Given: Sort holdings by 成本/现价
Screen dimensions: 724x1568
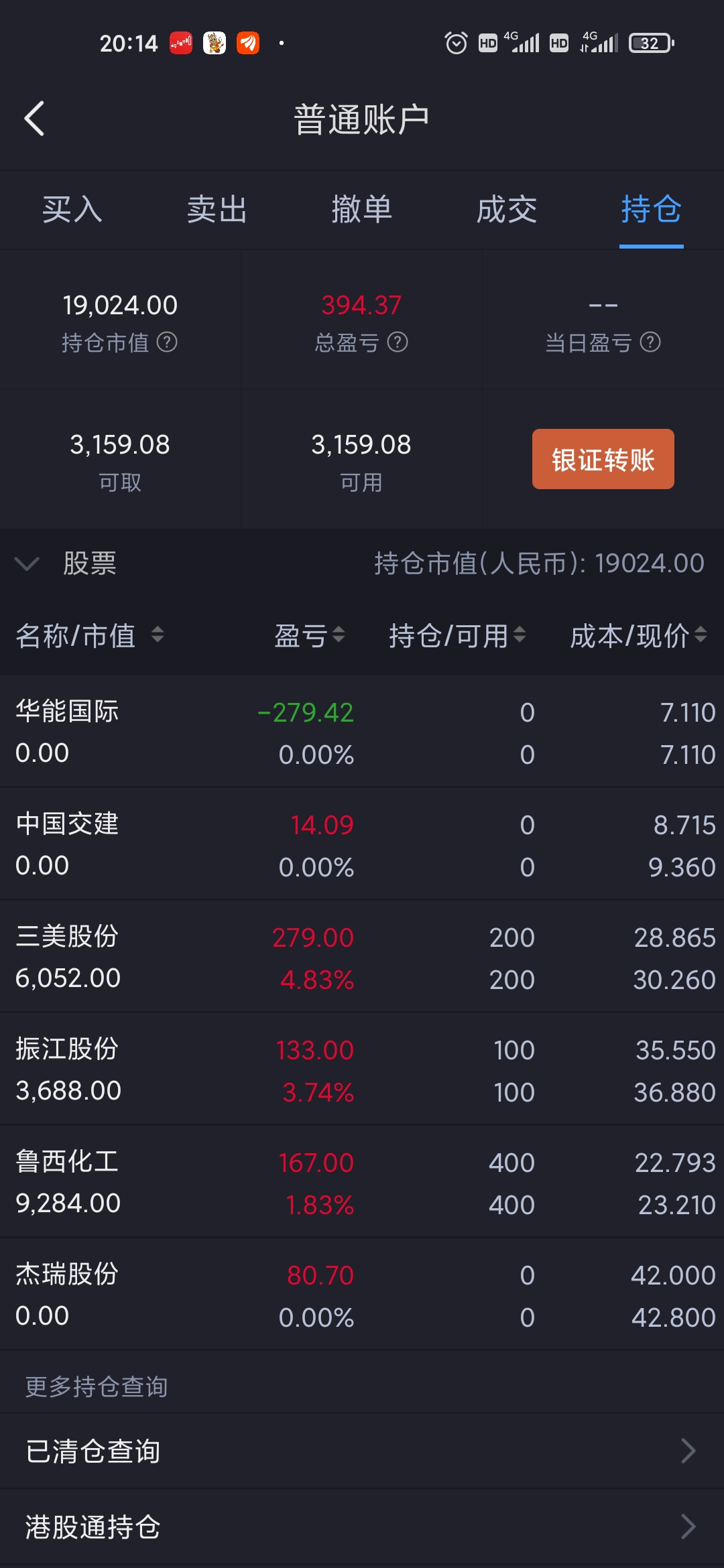Looking at the screenshot, I should coord(638,635).
